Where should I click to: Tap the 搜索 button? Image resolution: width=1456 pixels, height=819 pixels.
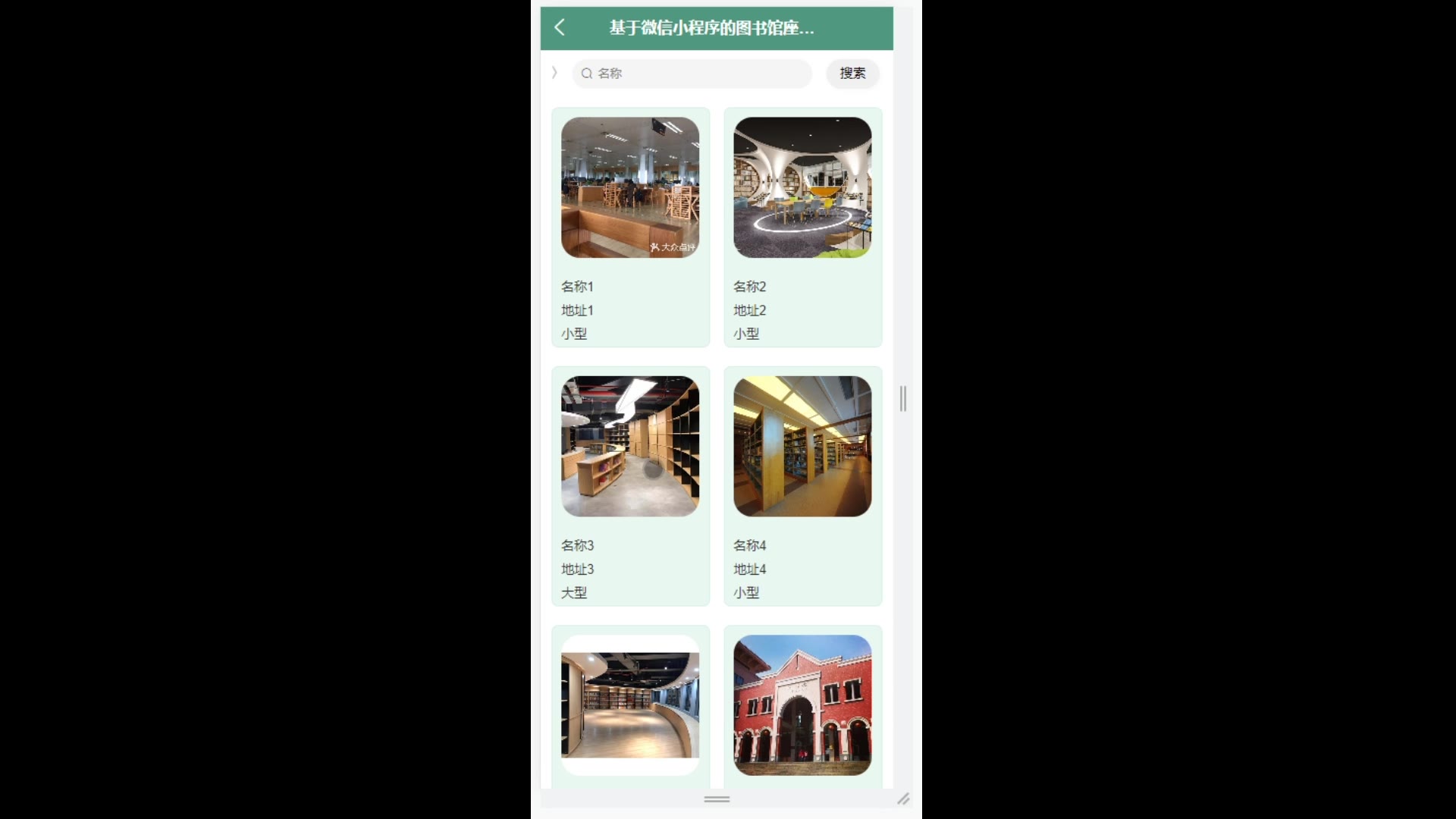coord(852,74)
